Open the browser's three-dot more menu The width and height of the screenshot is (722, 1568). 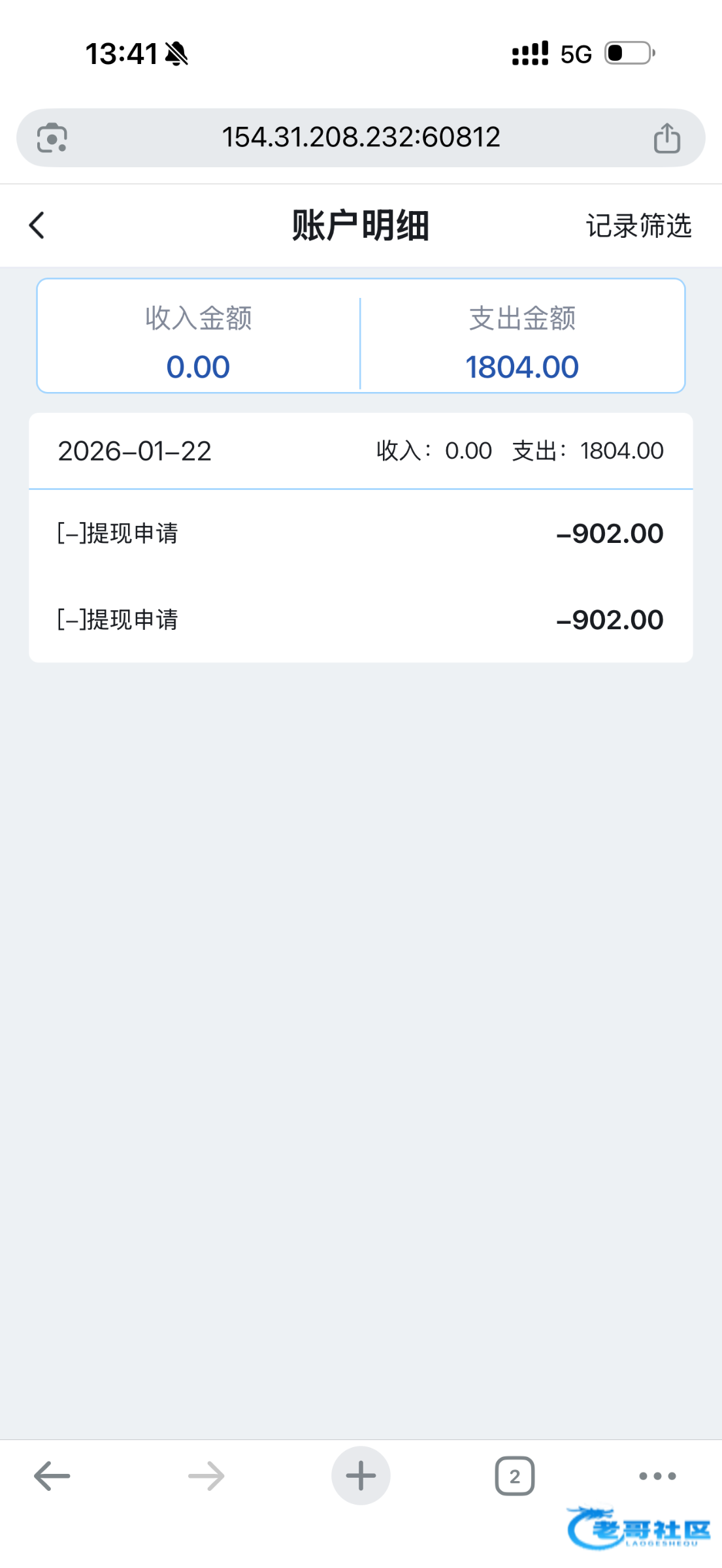657,1476
